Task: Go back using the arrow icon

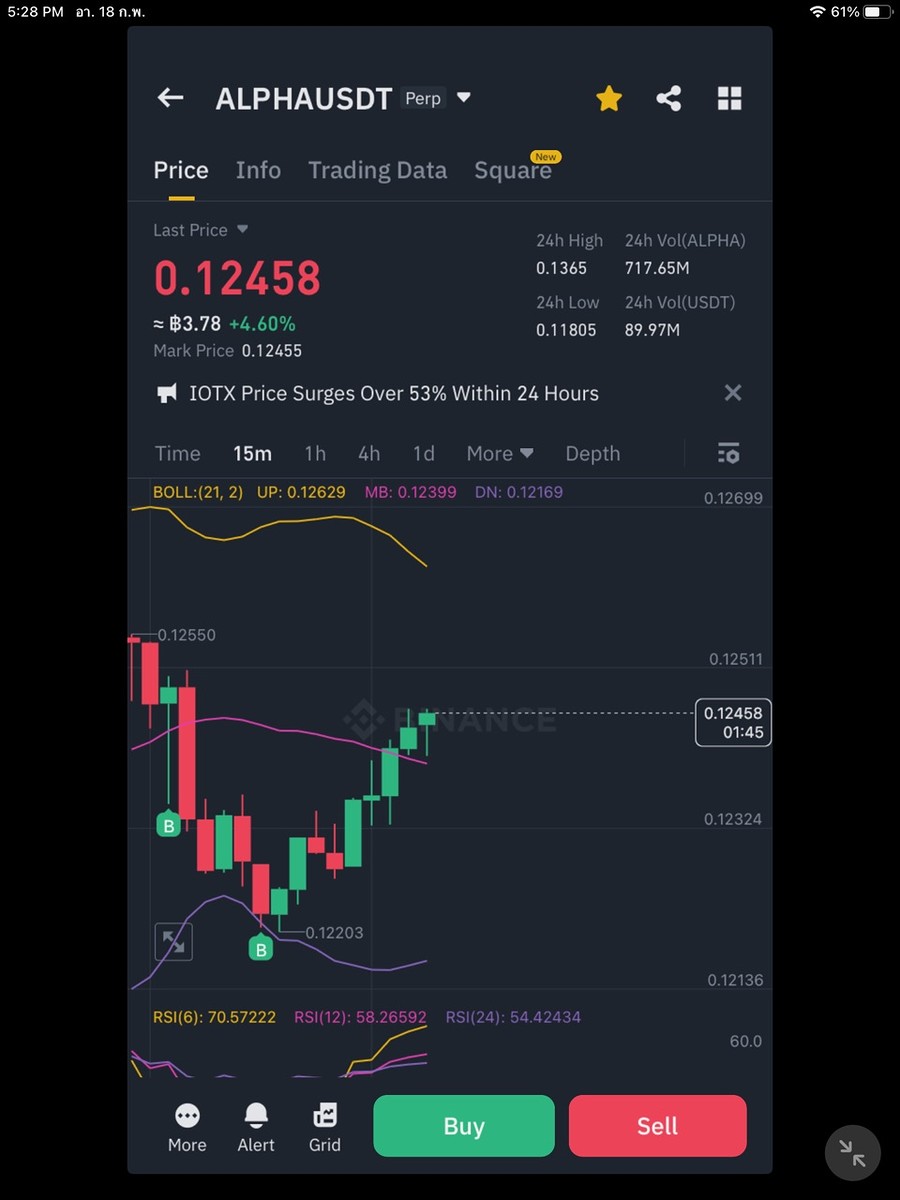Action: click(x=171, y=98)
